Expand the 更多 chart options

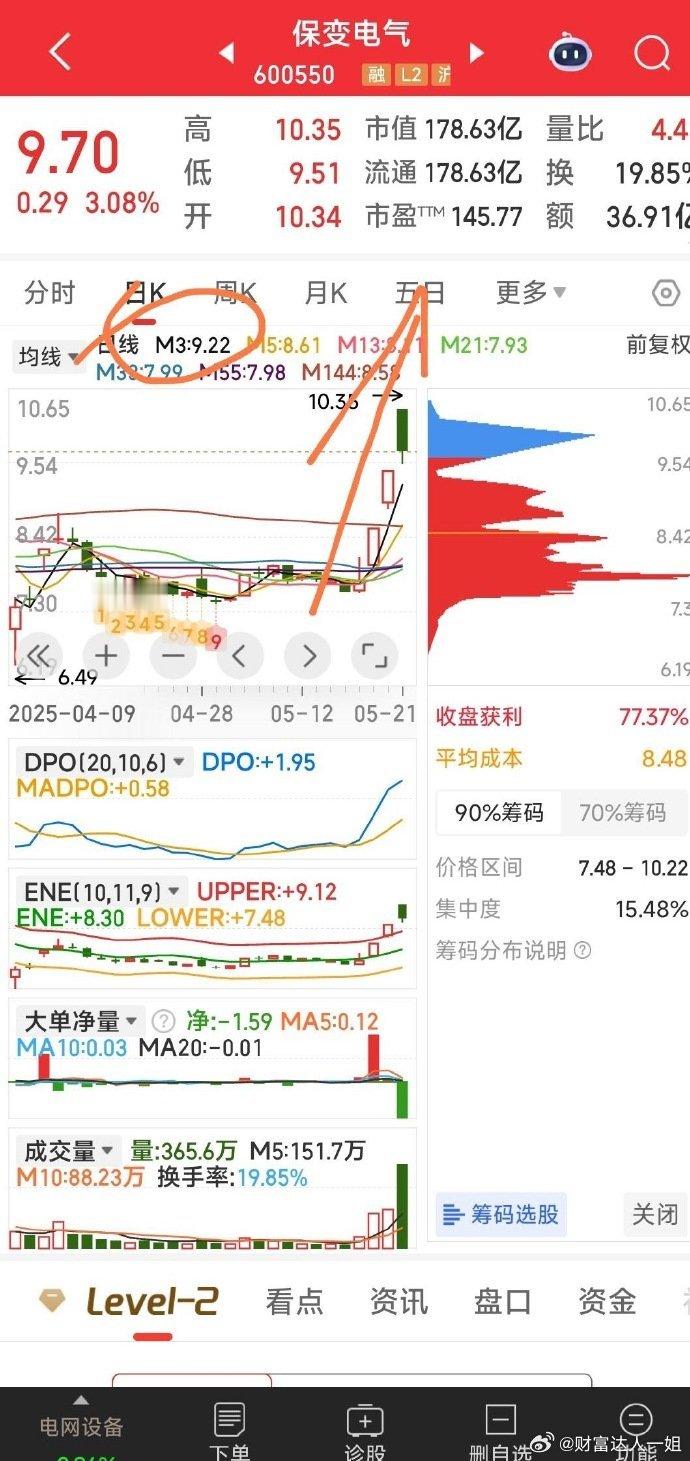(x=531, y=293)
